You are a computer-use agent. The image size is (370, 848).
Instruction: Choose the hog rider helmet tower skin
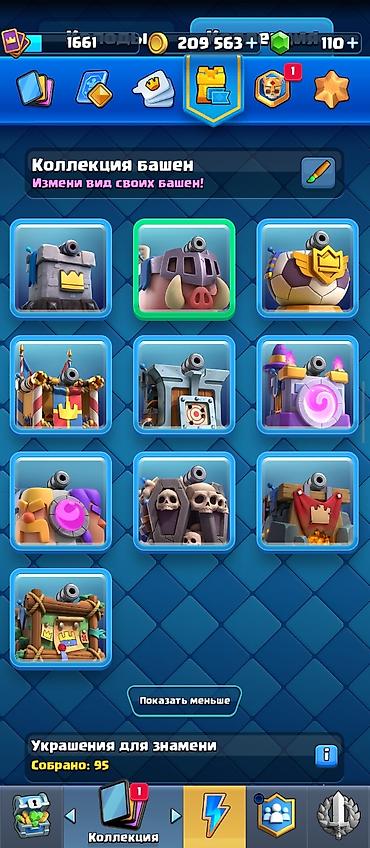pyautogui.click(x=184, y=269)
